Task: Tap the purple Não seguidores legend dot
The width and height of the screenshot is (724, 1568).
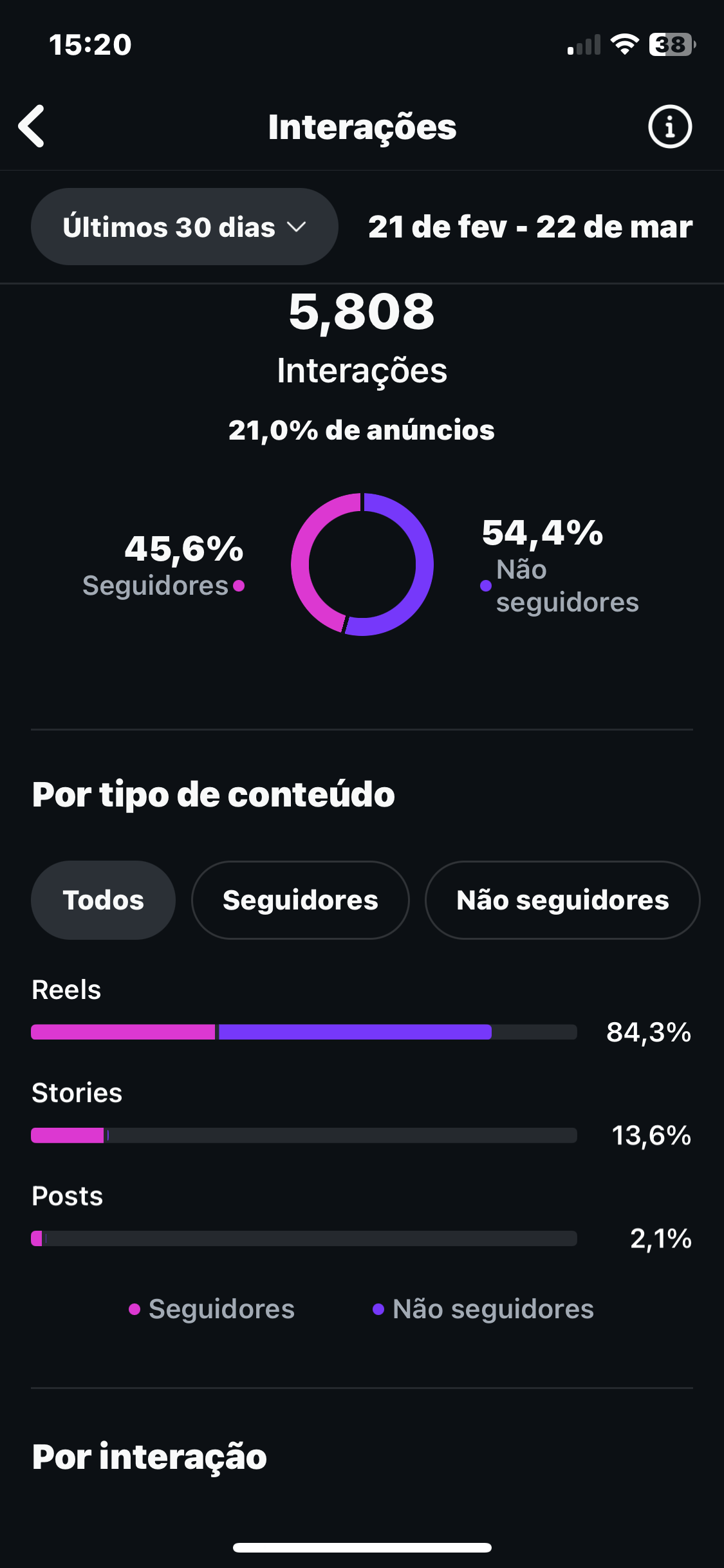Action: click(485, 586)
